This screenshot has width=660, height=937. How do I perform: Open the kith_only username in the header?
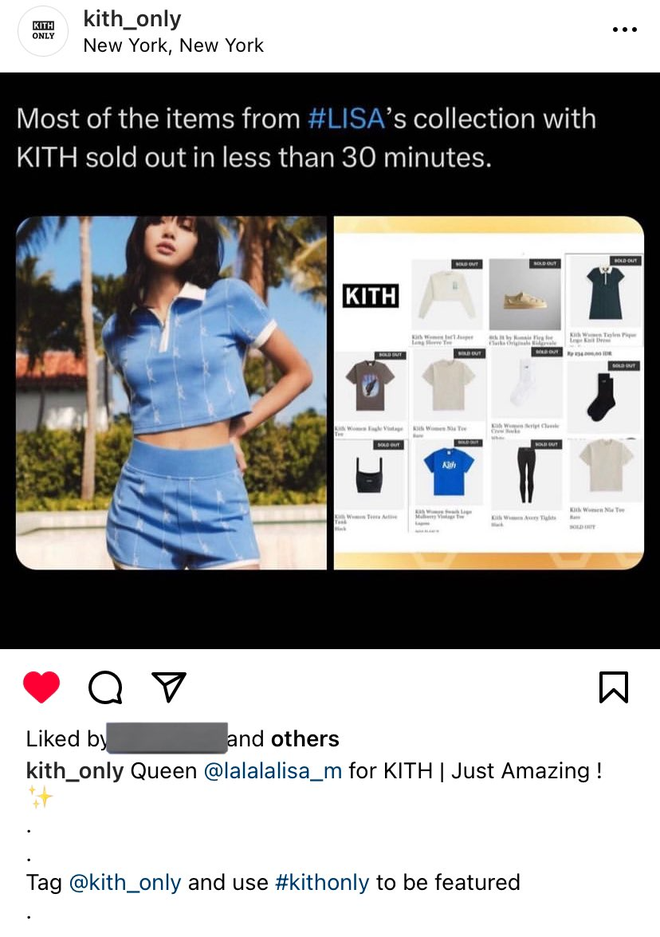point(132,19)
